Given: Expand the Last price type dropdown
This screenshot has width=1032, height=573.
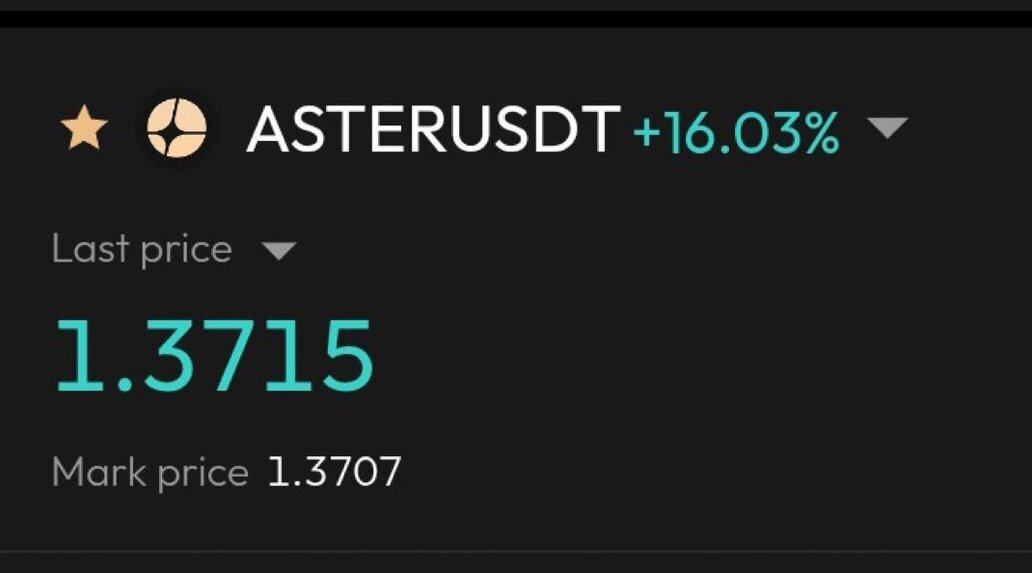Looking at the screenshot, I should 278,251.
